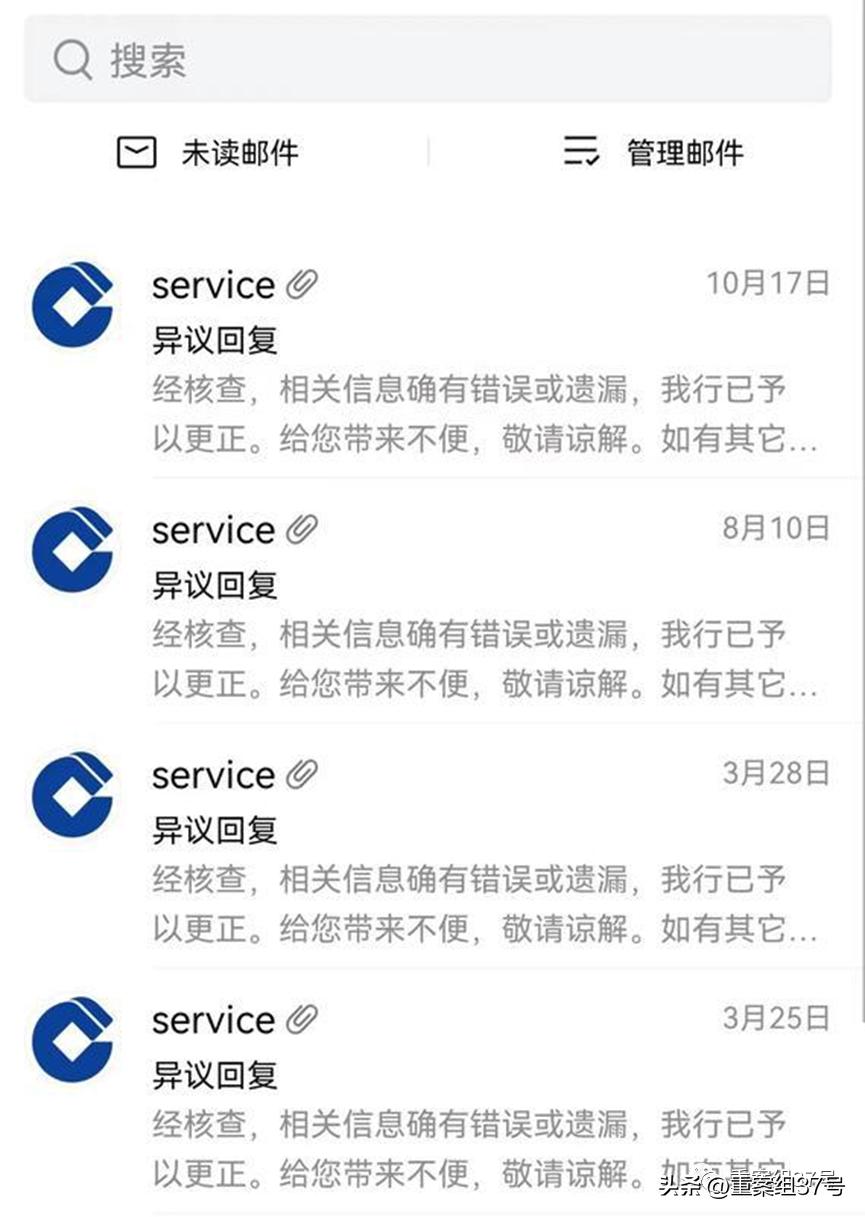Click sender name service on October 17 email
Image resolution: width=865 pixels, height=1217 pixels.
coord(213,284)
